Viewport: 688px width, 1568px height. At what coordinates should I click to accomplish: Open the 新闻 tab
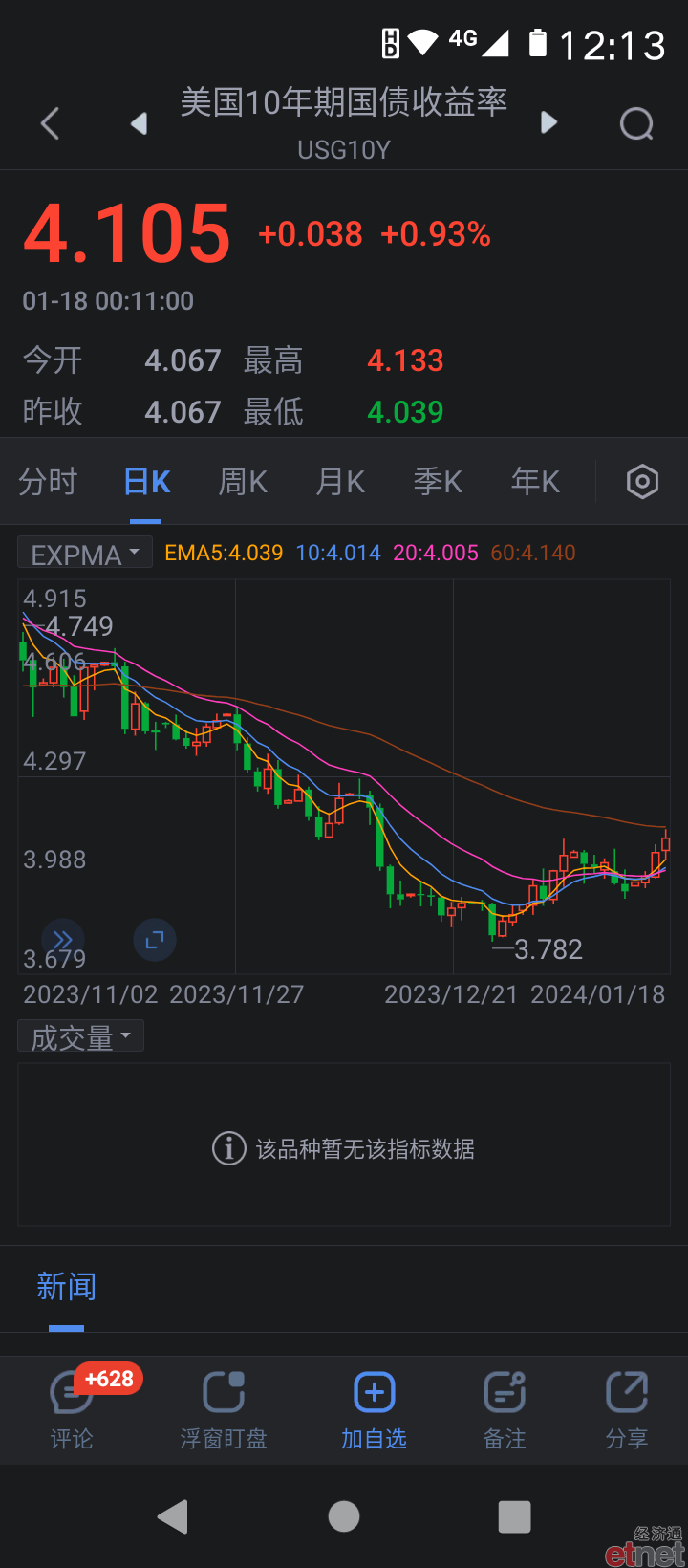click(x=67, y=1287)
